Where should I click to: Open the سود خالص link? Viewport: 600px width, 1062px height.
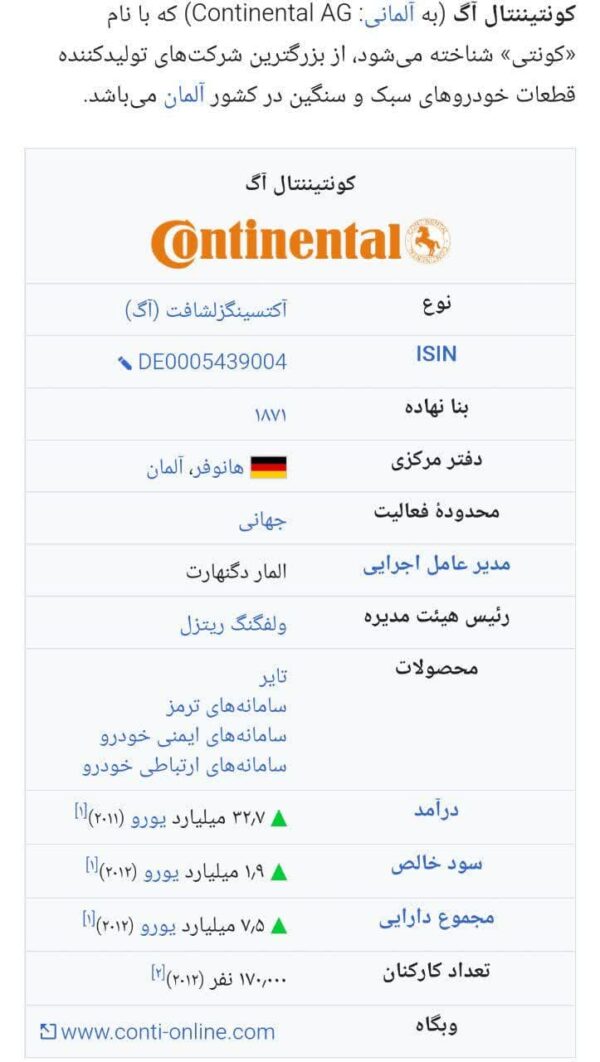[436, 864]
